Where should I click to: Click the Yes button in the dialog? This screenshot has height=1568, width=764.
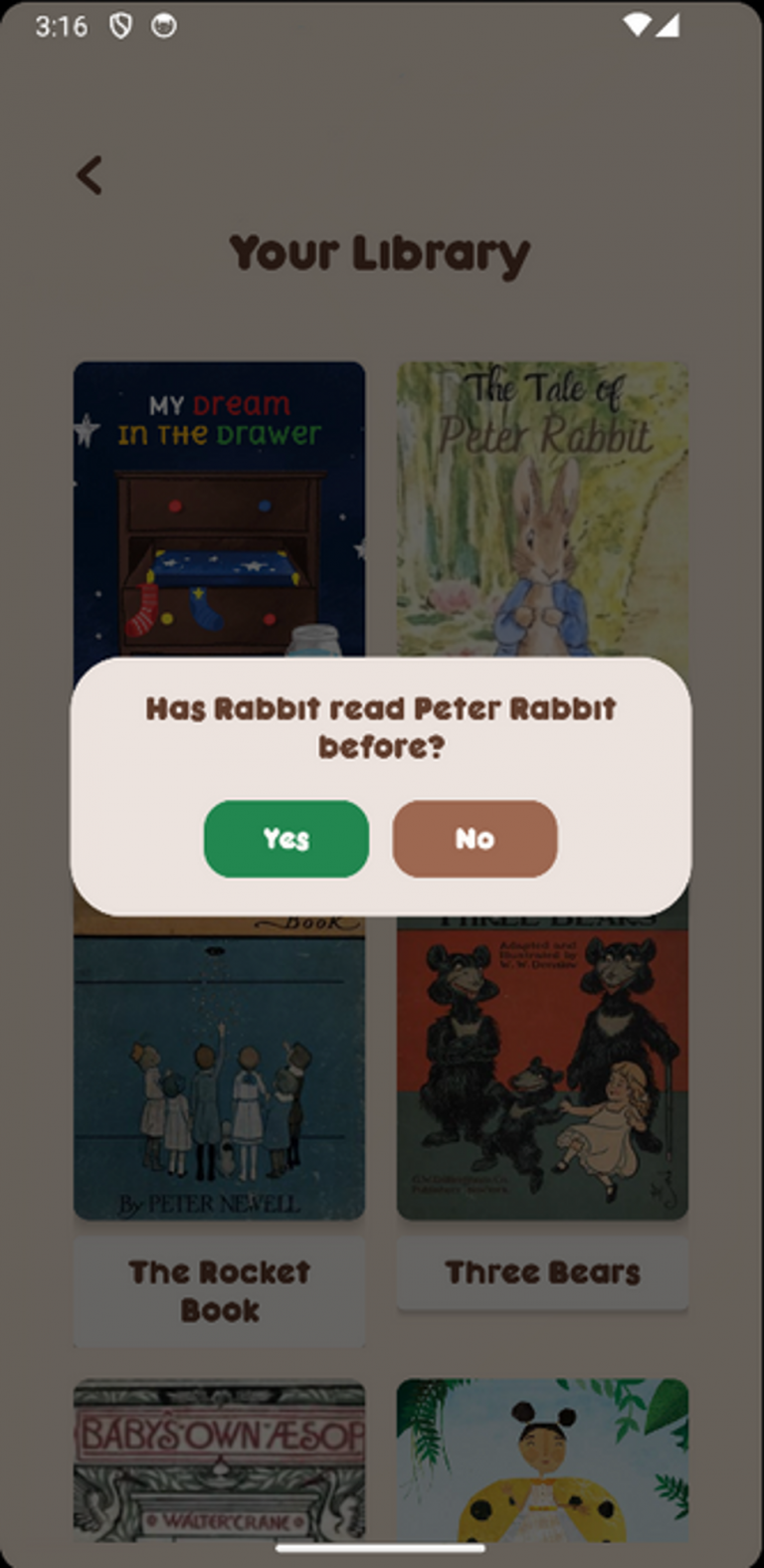286,839
